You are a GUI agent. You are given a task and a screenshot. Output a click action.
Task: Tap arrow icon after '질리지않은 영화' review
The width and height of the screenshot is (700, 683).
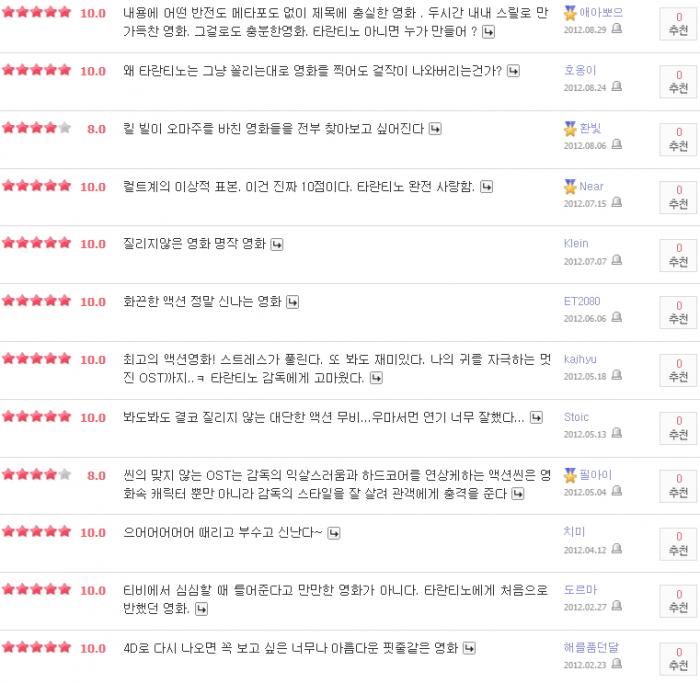point(277,244)
